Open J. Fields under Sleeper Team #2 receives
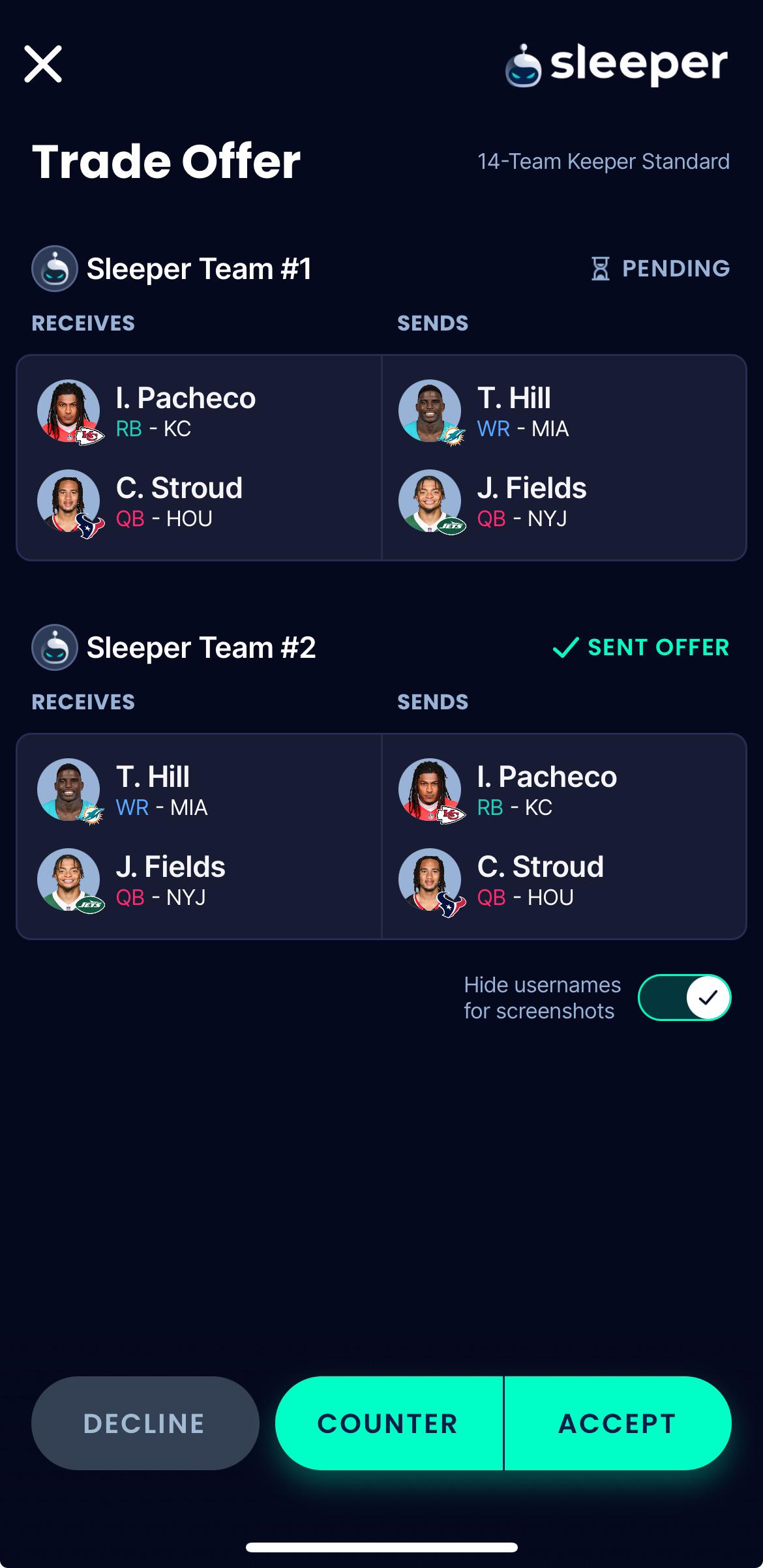Image resolution: width=763 pixels, height=1568 pixels. 199,881
